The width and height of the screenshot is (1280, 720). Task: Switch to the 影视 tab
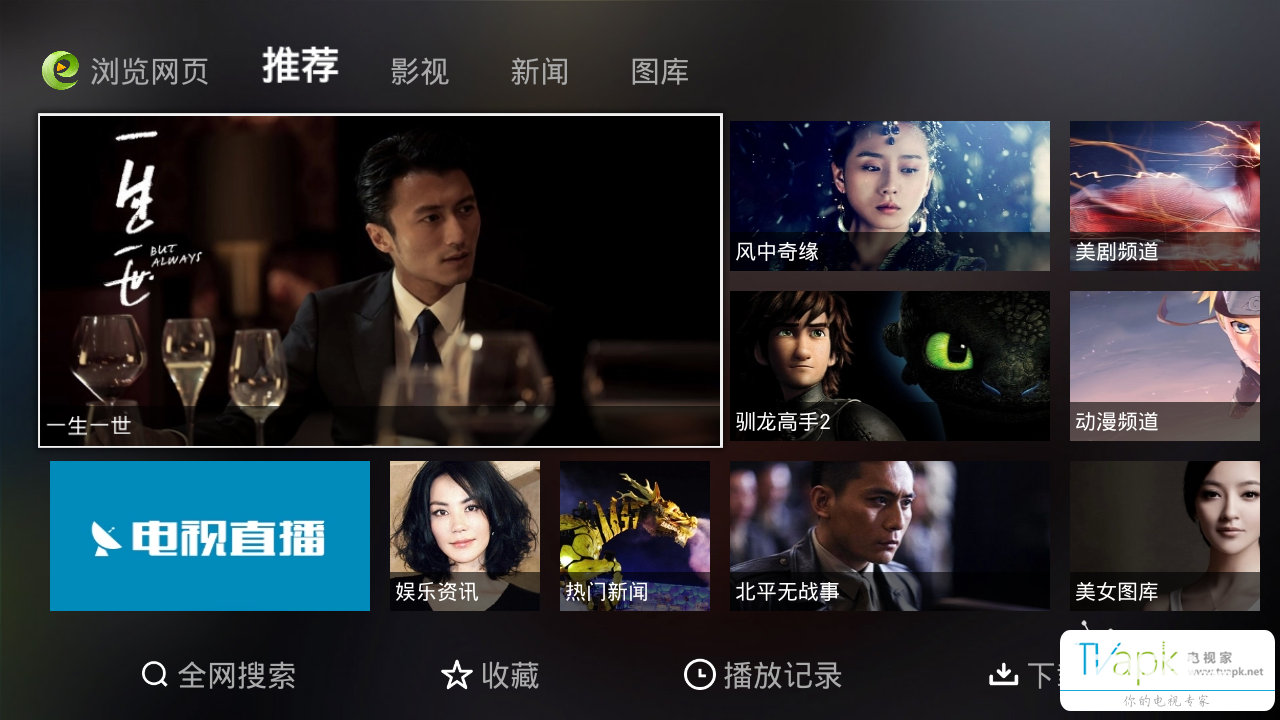click(419, 71)
